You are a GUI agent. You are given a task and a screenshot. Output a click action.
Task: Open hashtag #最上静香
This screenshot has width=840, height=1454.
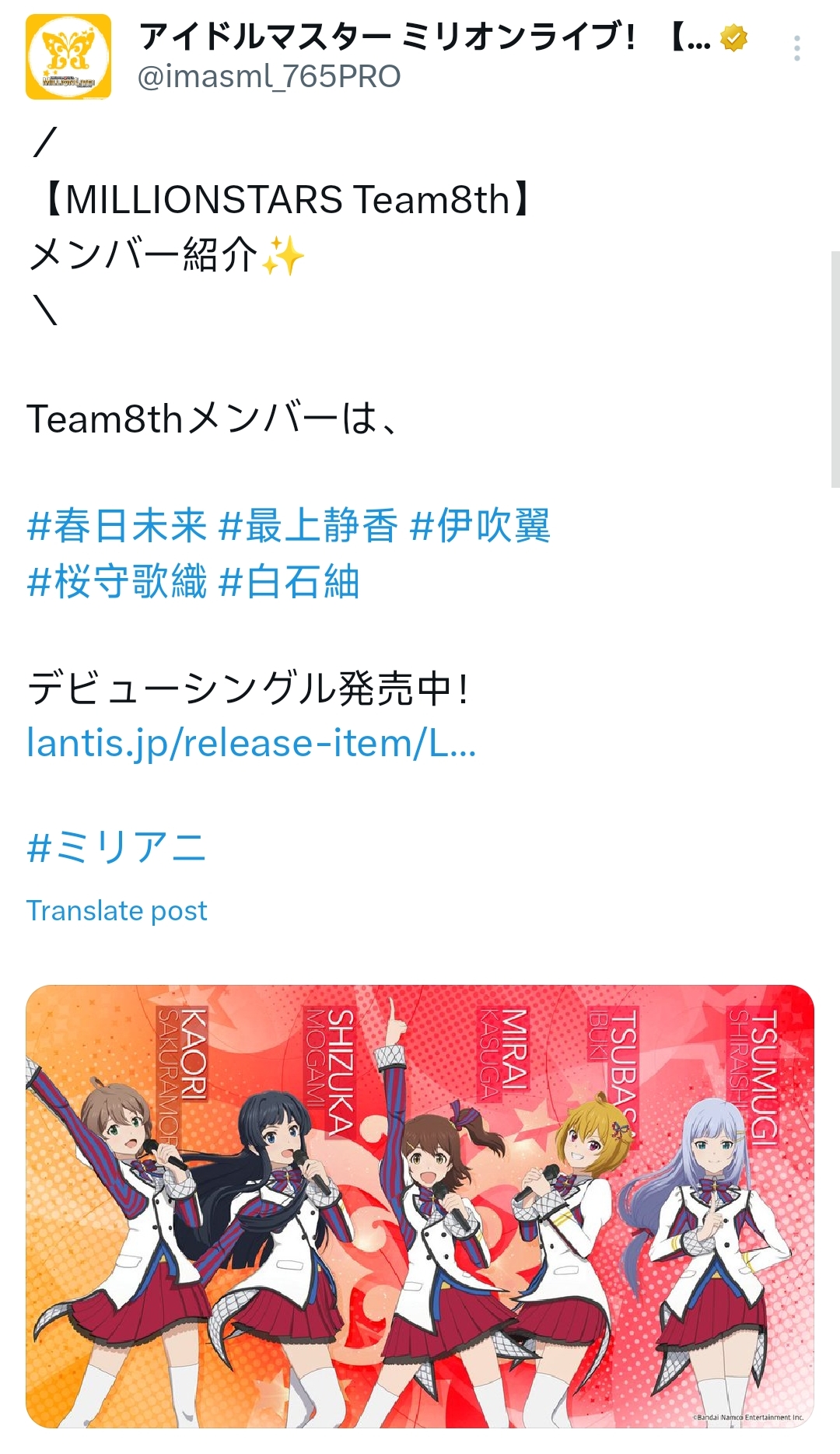pos(308,526)
